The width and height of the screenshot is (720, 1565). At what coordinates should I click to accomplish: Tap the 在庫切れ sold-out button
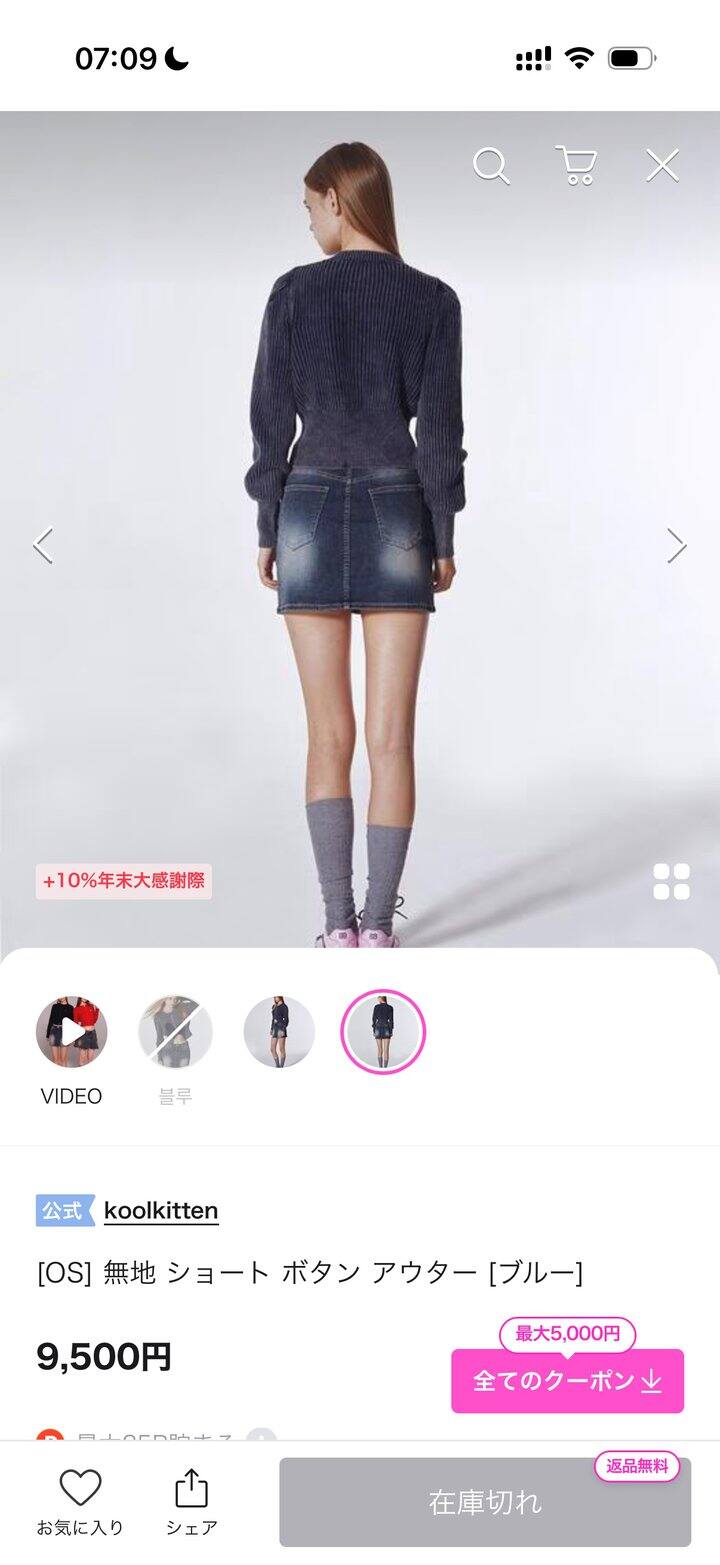485,1501
